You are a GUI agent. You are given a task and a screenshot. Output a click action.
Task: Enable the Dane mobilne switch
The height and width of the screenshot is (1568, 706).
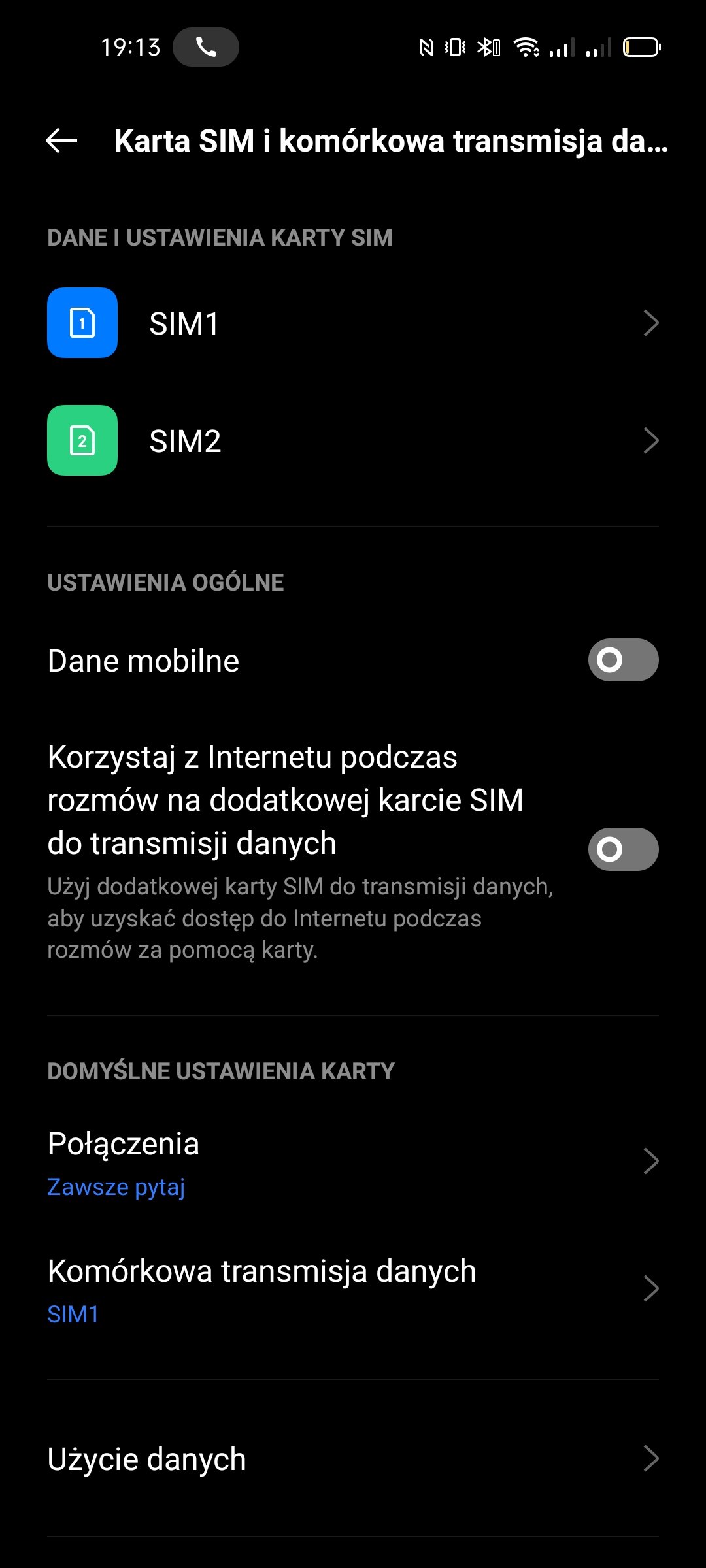tap(623, 660)
